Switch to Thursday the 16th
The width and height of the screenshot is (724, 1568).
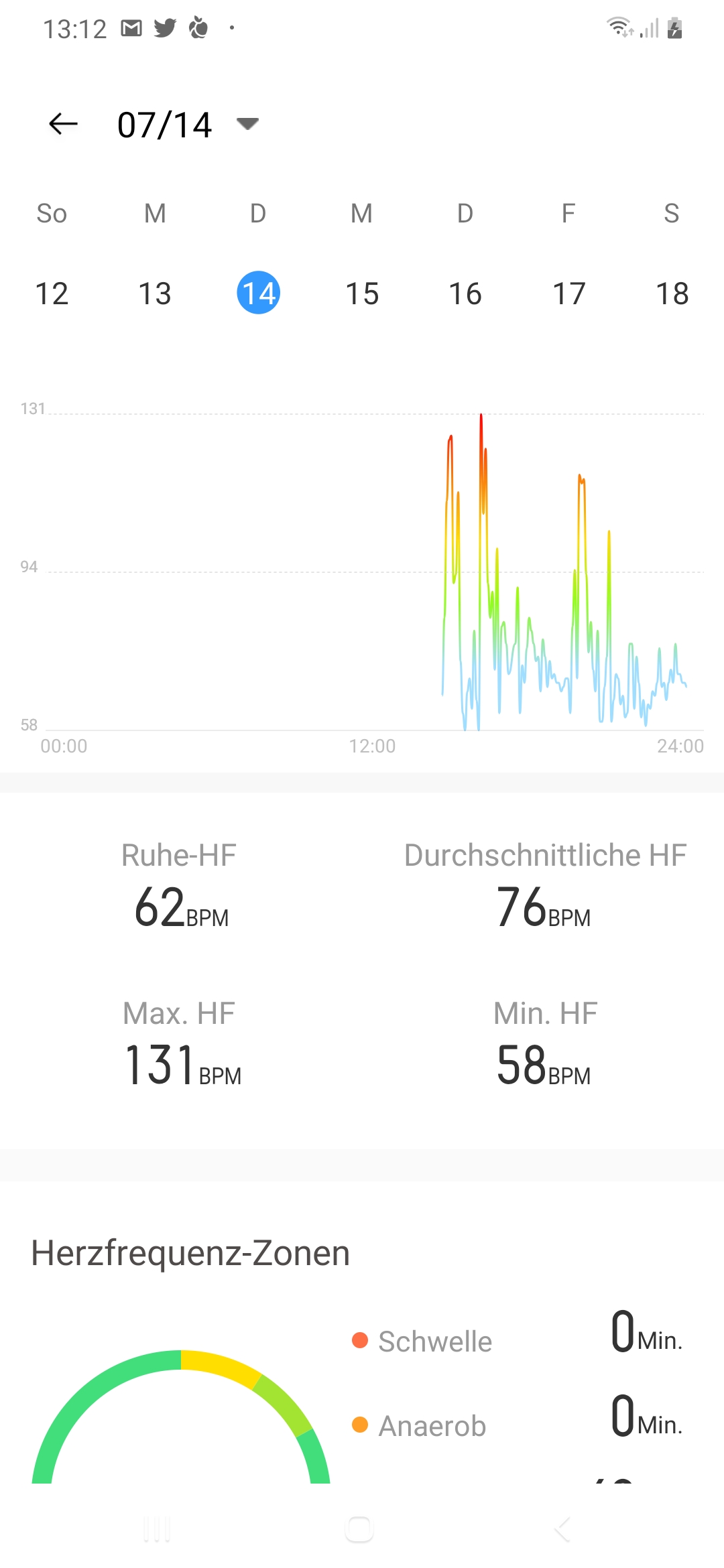(x=465, y=293)
